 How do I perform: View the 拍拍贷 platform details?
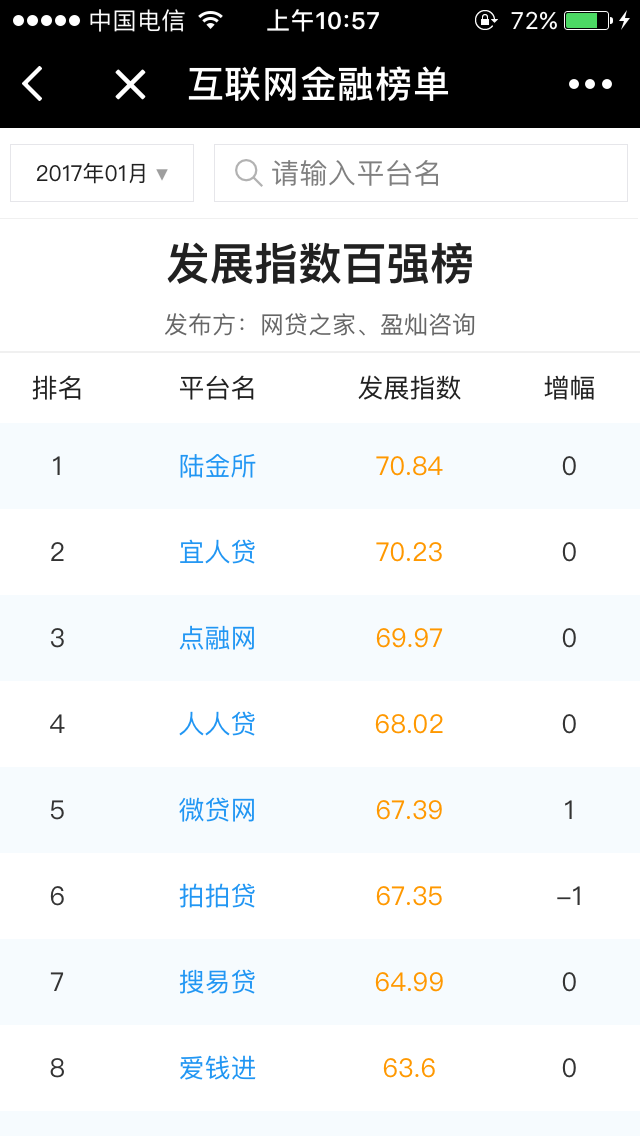(x=218, y=896)
